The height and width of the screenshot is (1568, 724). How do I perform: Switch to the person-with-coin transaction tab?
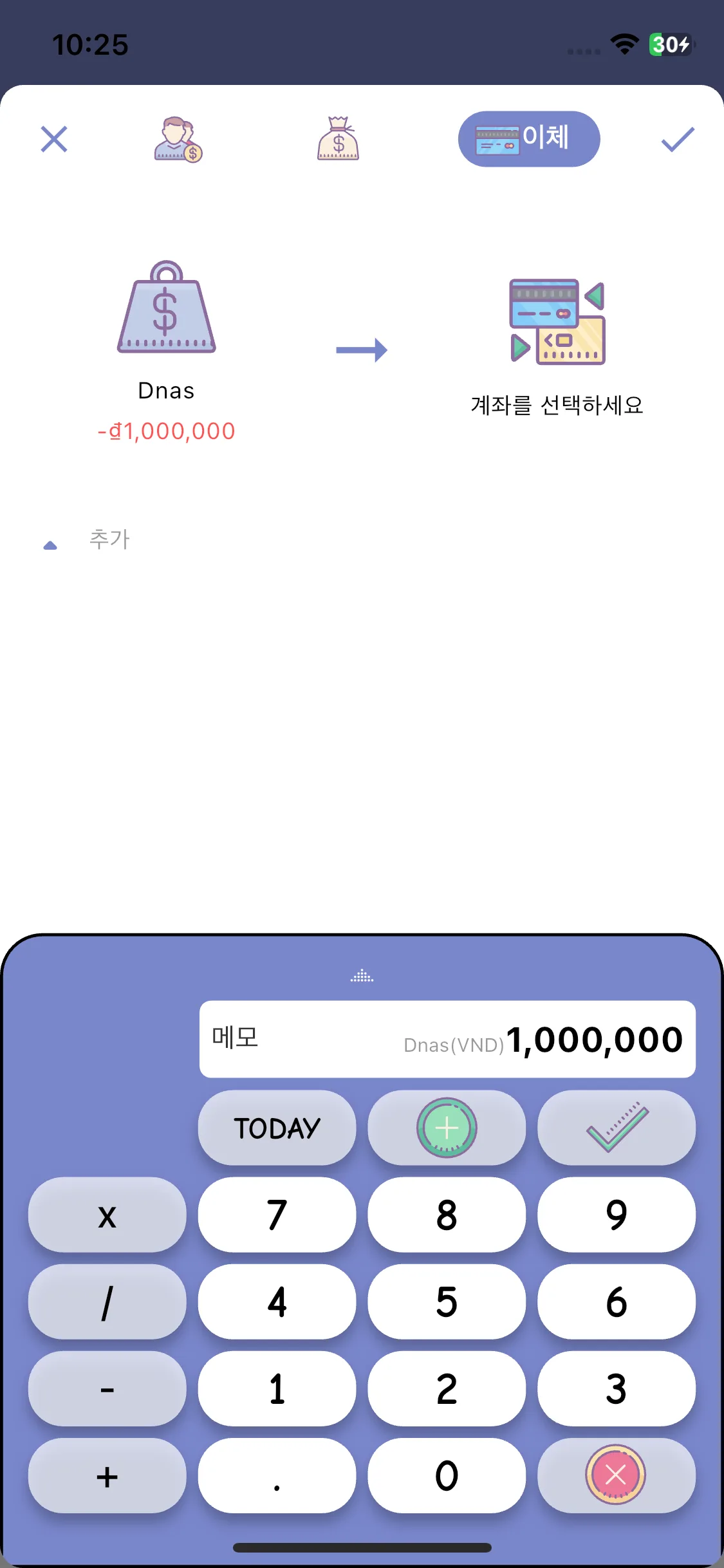point(178,139)
